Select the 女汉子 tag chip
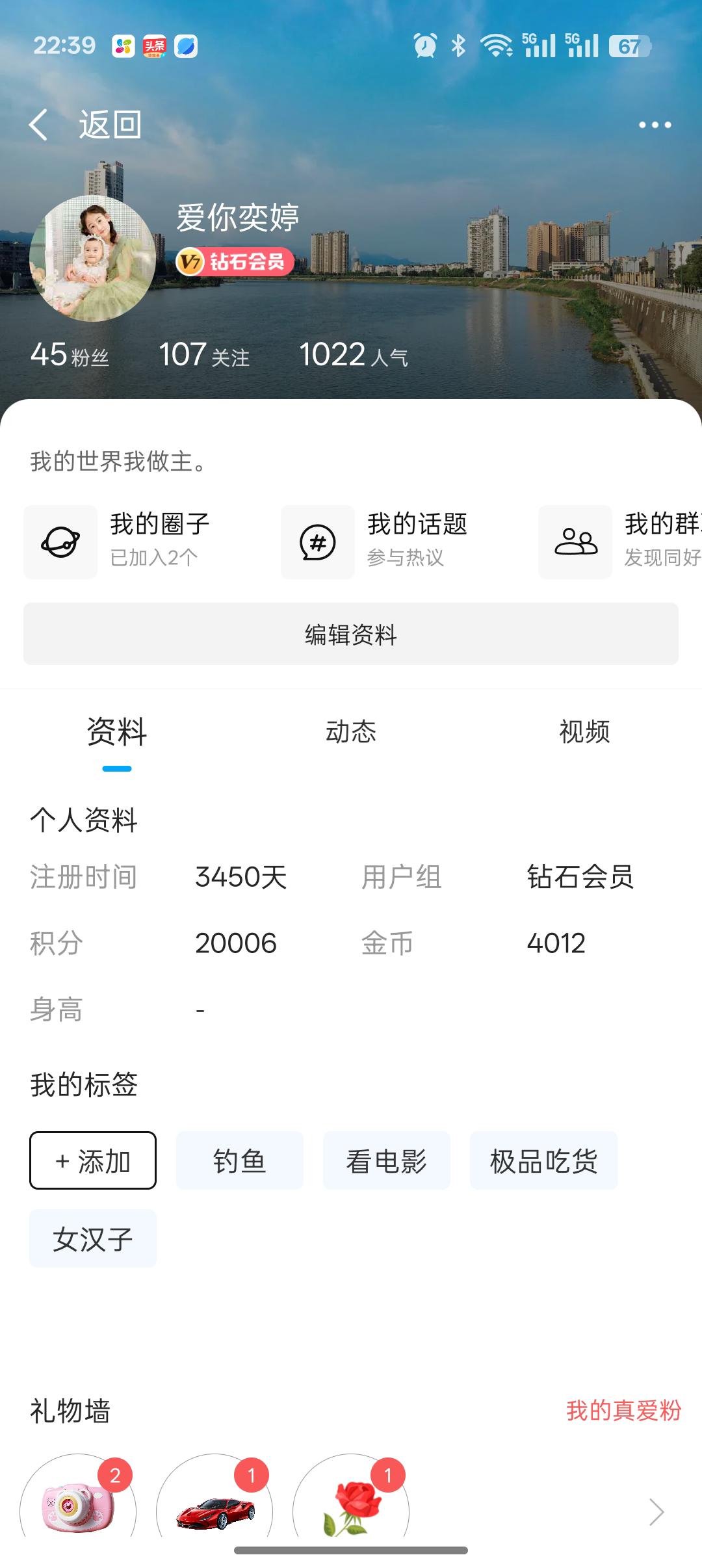 click(93, 1238)
